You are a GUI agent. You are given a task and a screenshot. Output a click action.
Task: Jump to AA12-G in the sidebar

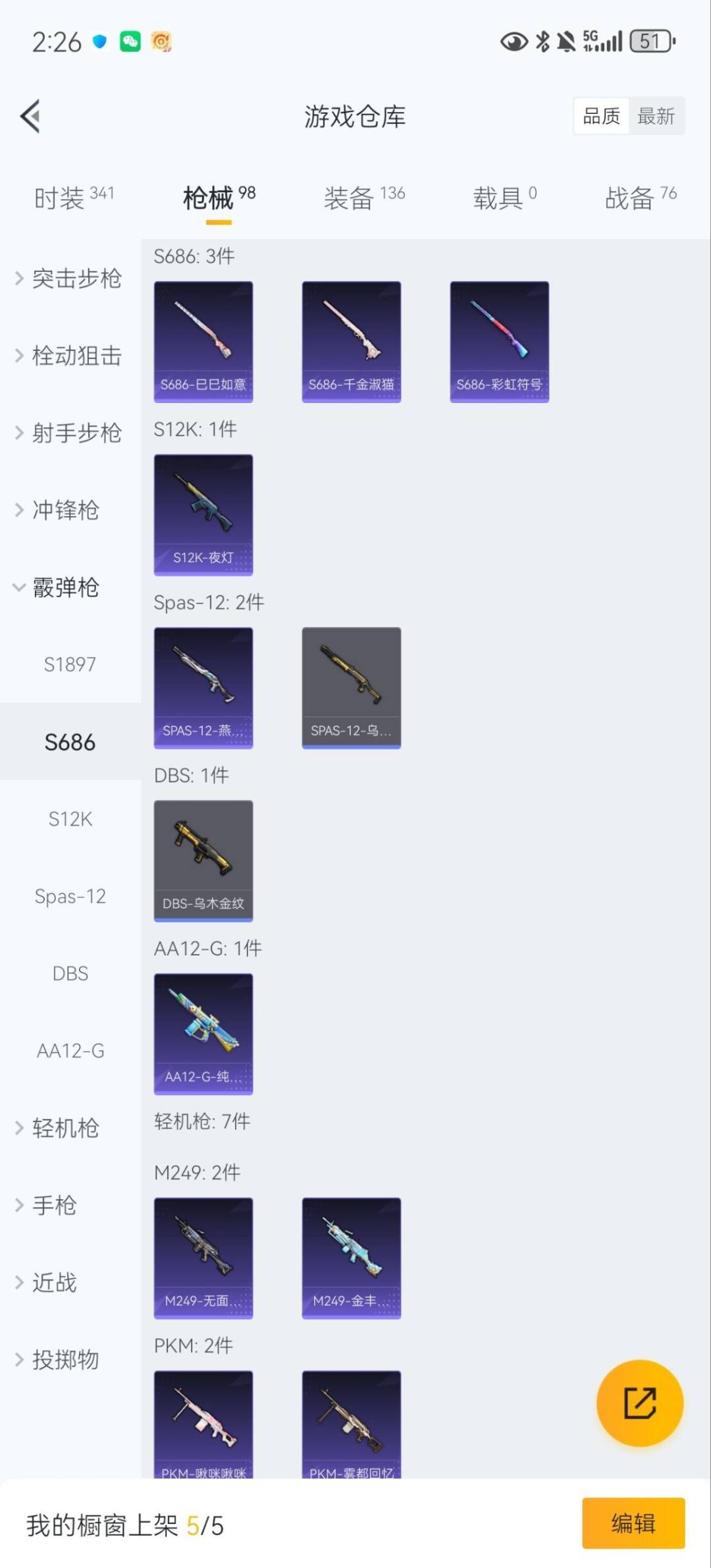[x=70, y=1050]
